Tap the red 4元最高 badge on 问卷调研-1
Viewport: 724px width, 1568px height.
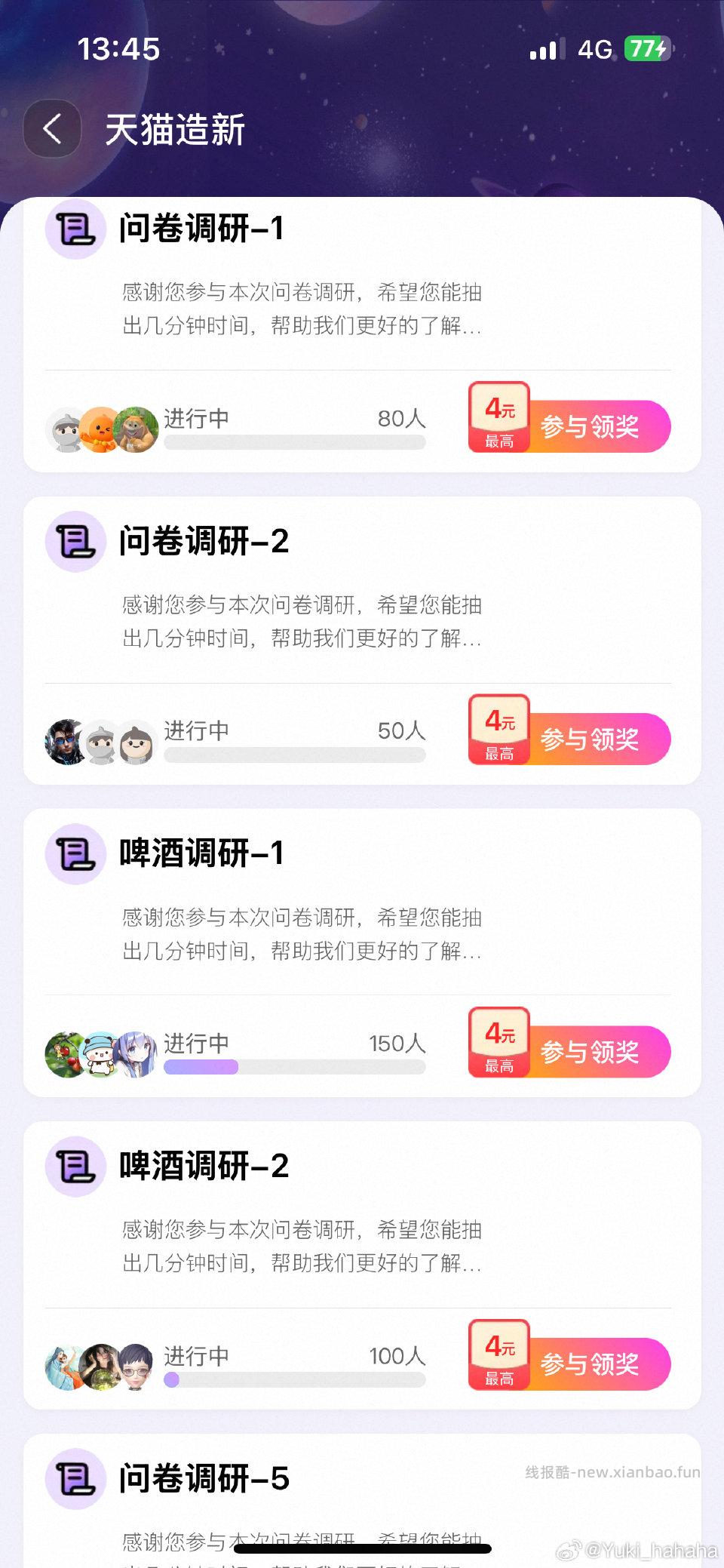coord(499,417)
